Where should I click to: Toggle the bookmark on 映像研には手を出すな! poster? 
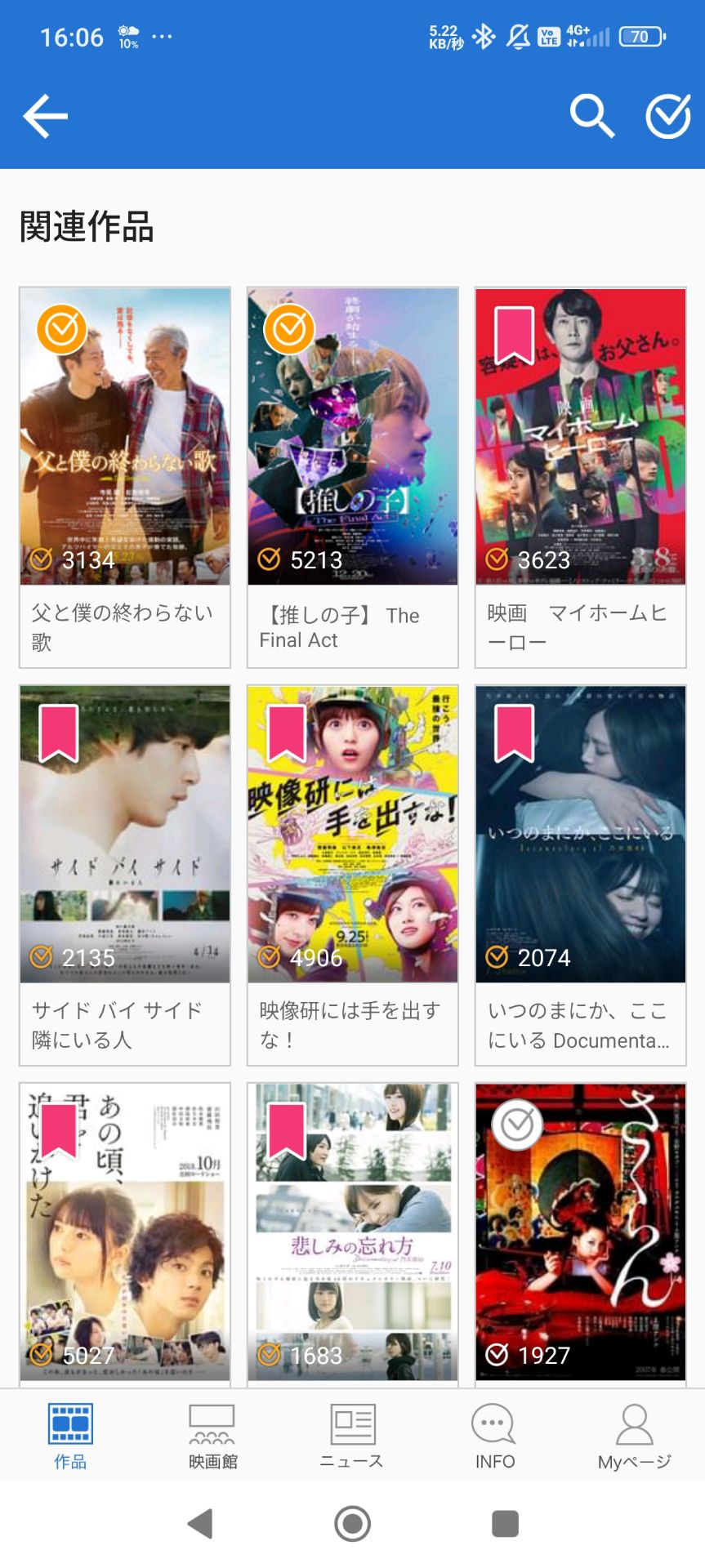(x=287, y=733)
